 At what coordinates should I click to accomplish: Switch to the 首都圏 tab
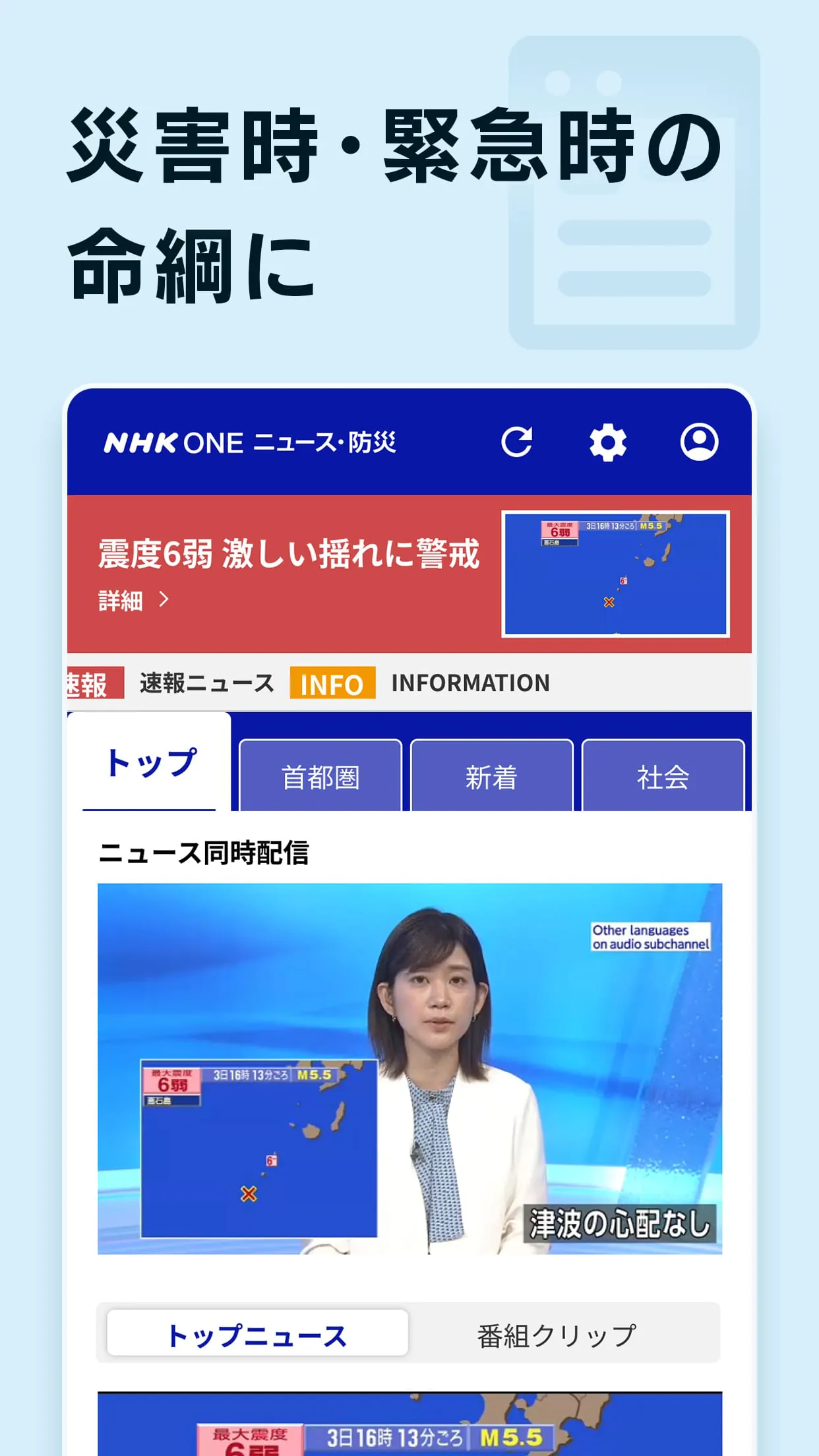click(x=321, y=779)
